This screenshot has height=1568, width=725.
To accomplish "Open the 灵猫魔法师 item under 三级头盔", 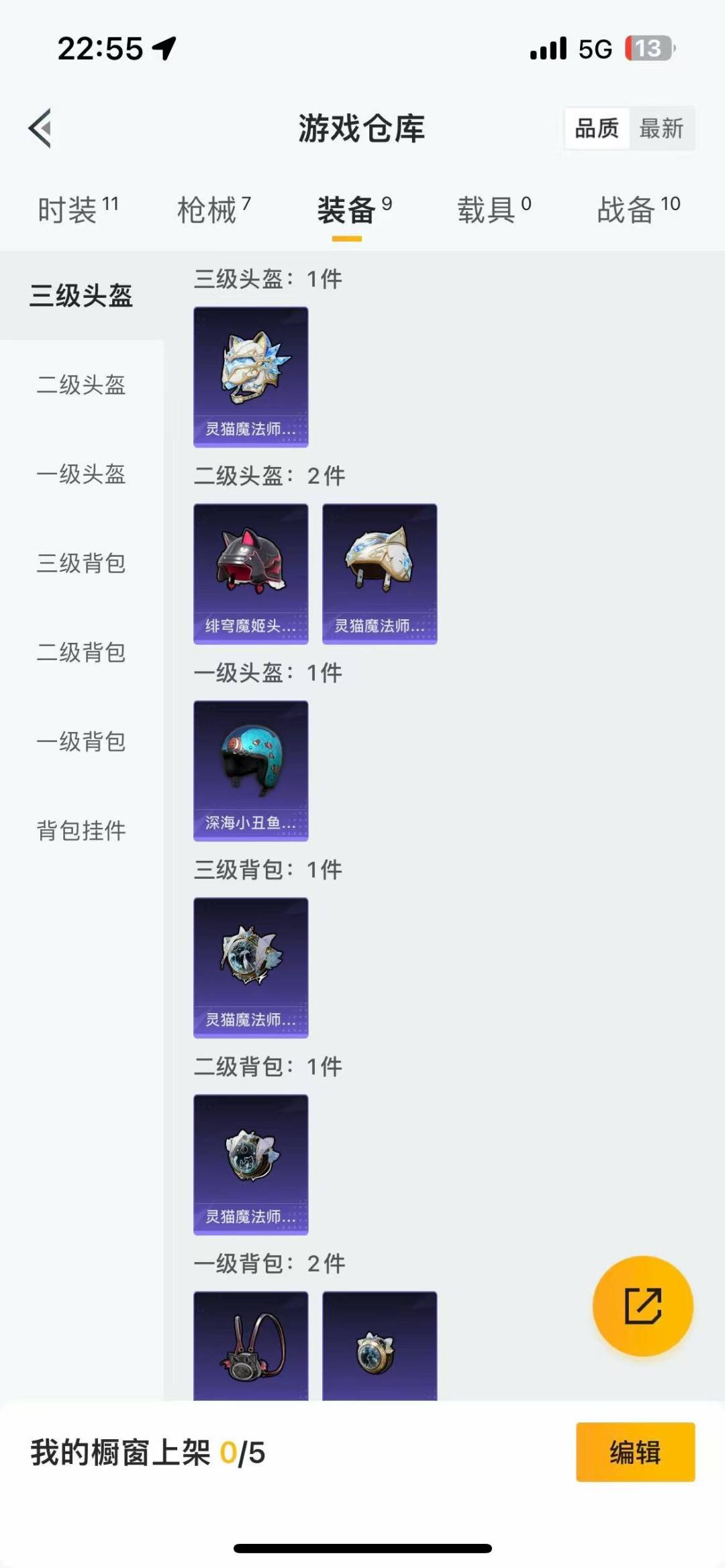I will pos(251,377).
